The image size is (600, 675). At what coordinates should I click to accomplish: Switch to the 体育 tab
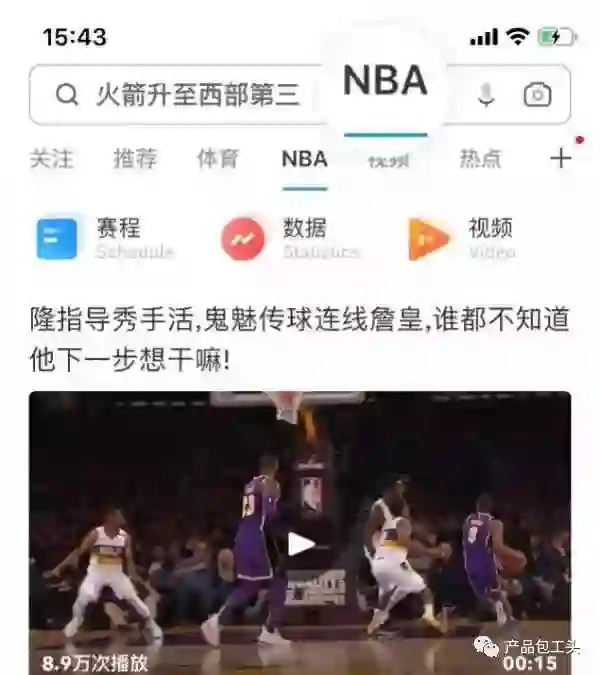tap(218, 158)
